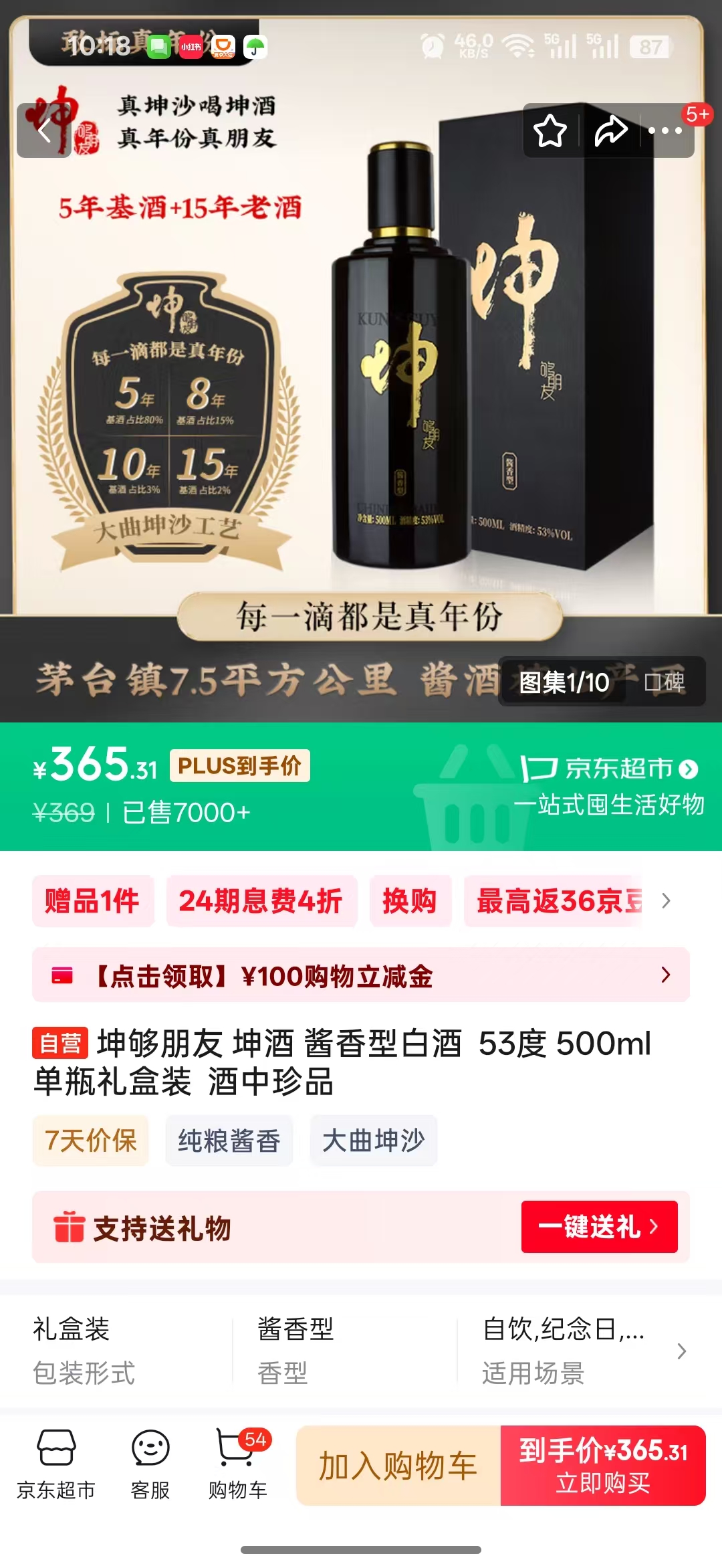
Task: Go back using the back arrow
Action: (x=44, y=131)
